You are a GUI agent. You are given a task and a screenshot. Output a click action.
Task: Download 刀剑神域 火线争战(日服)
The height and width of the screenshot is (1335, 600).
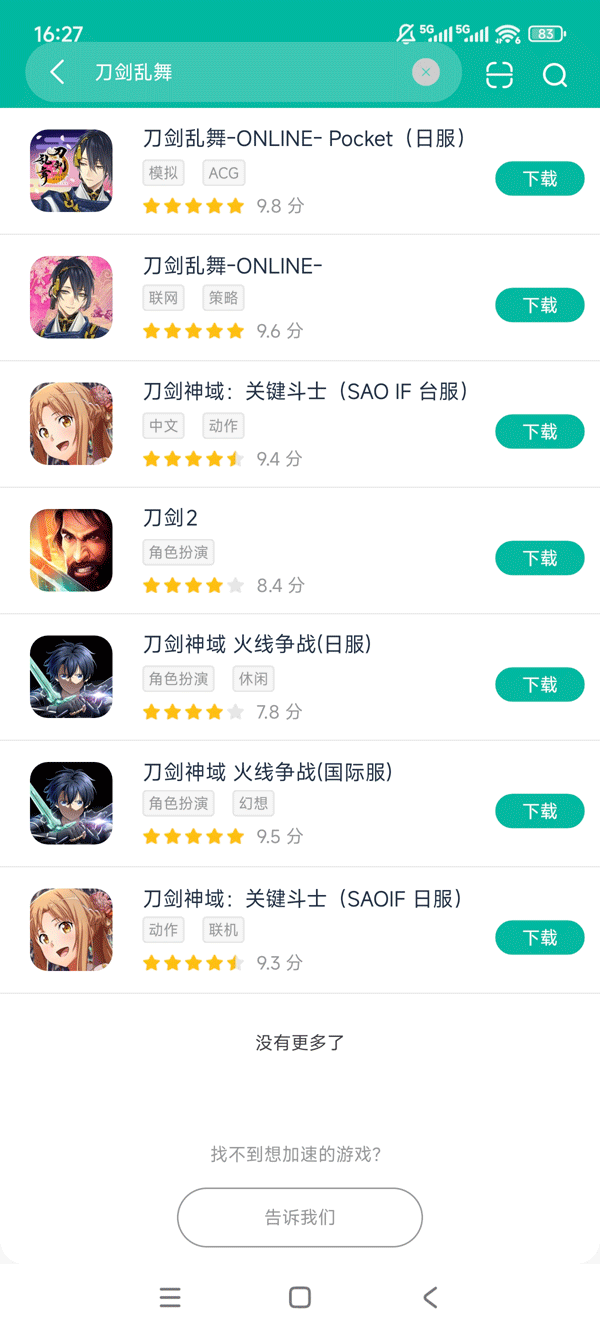(540, 685)
